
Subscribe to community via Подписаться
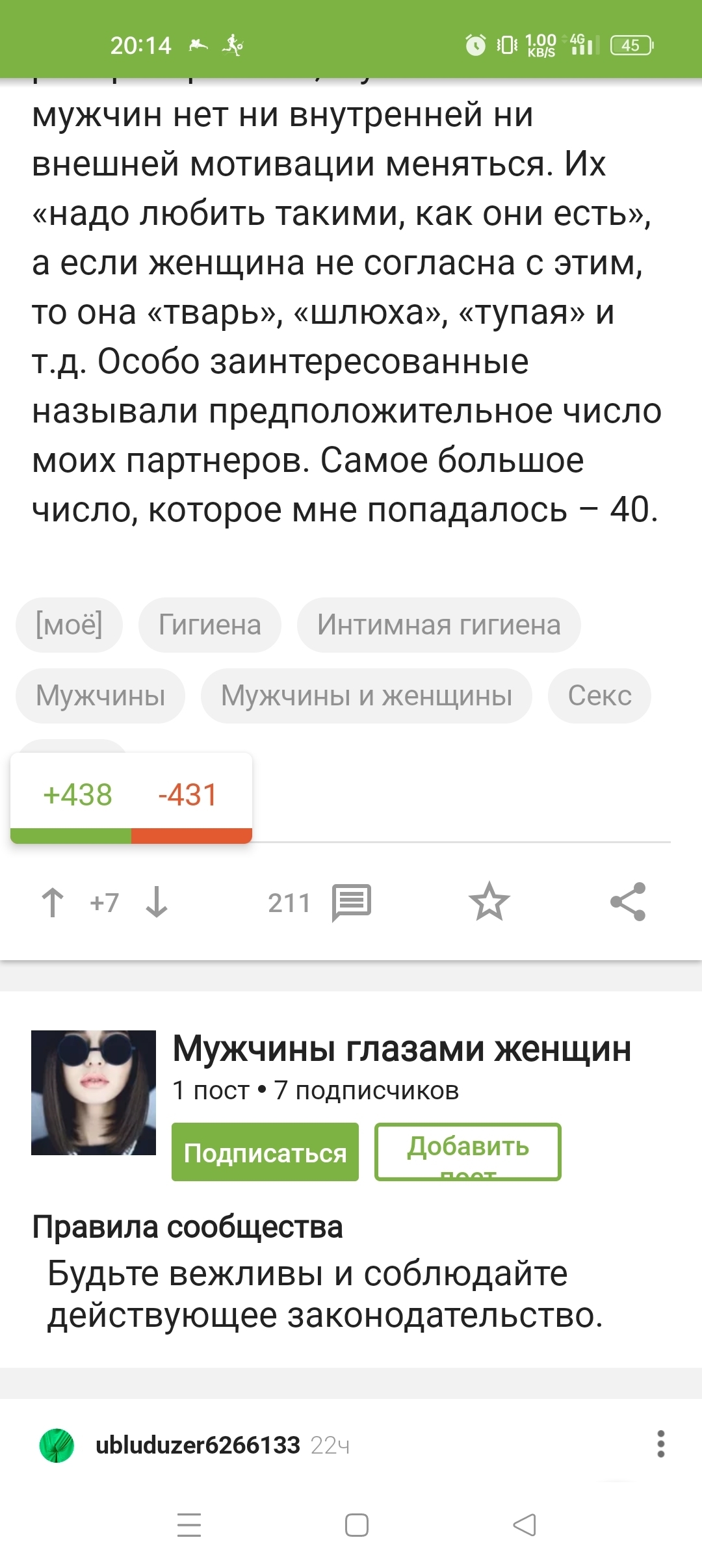265,1152
